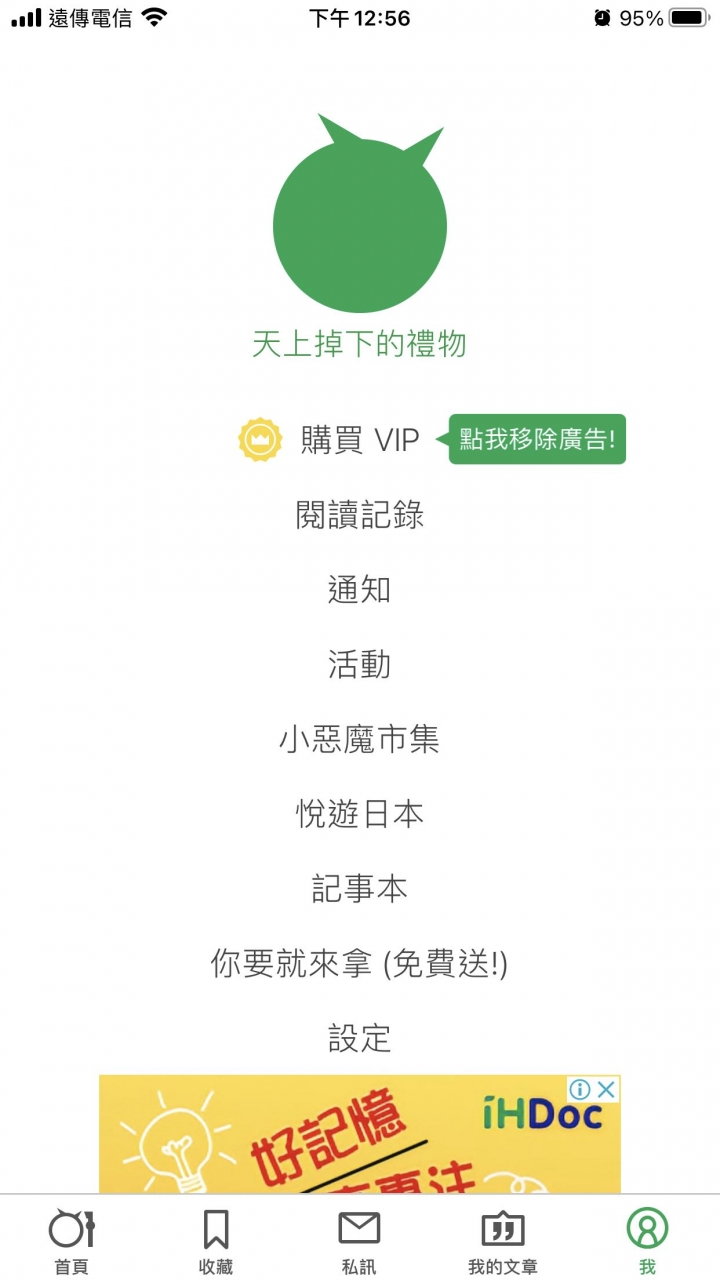Image resolution: width=720 pixels, height=1280 pixels.
Task: Go to the 私訊 messages tab
Action: [359, 1242]
